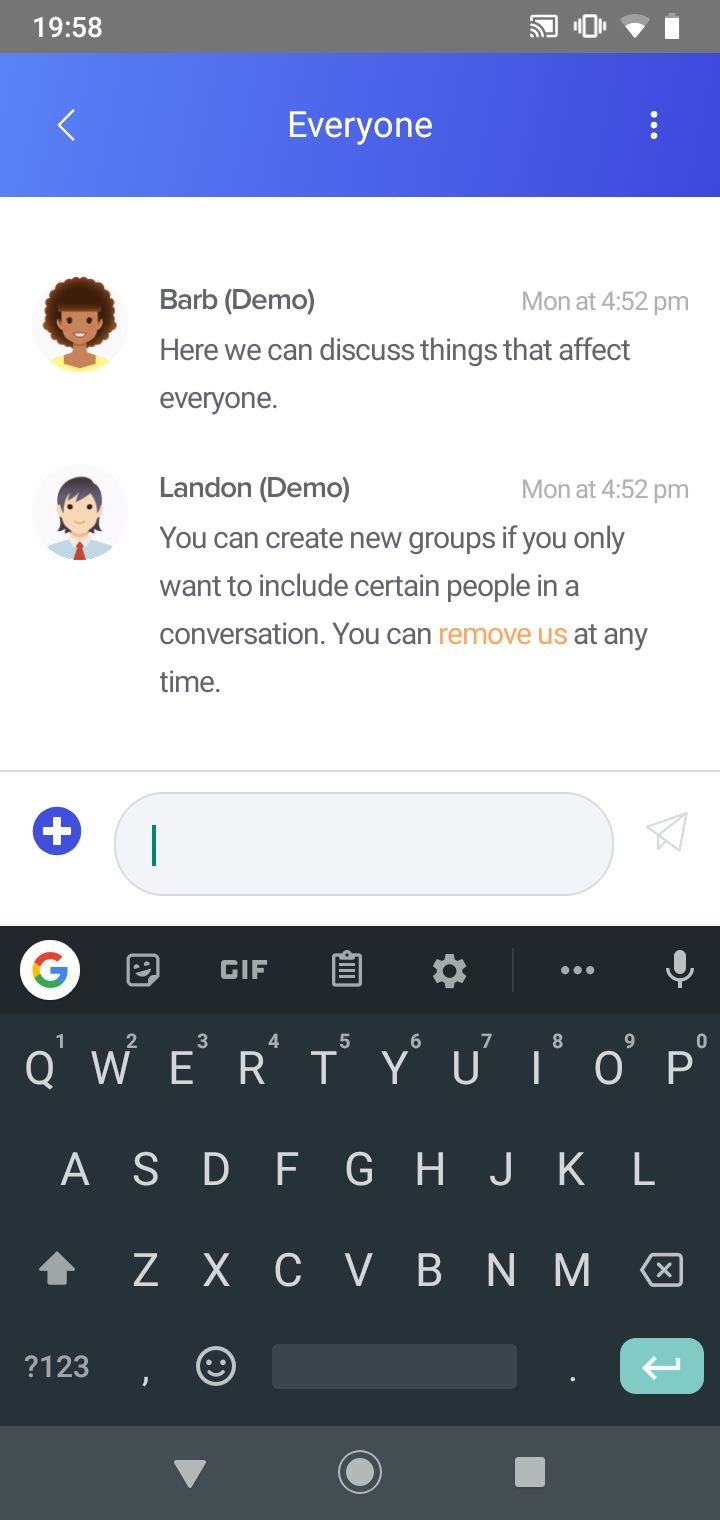
Task: Open the Google search on the keyboard
Action: pos(50,969)
